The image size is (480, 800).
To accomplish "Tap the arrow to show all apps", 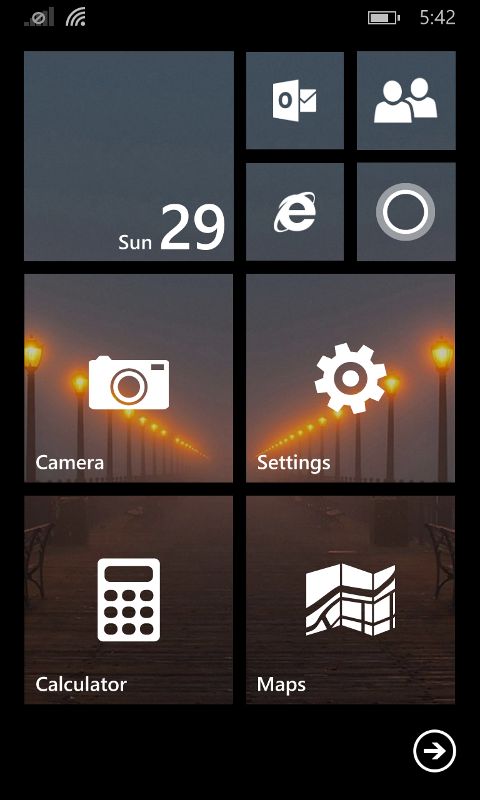I will coord(434,751).
